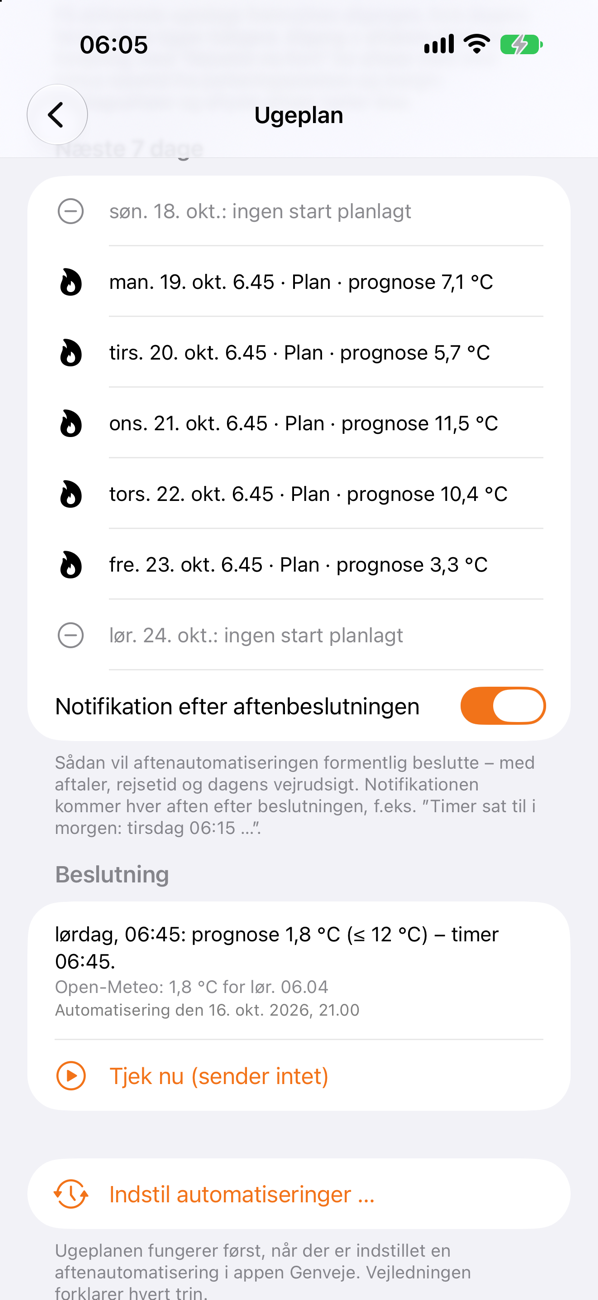Go back from the Ugeplan screen
Image resolution: width=598 pixels, height=1300 pixels.
57,115
